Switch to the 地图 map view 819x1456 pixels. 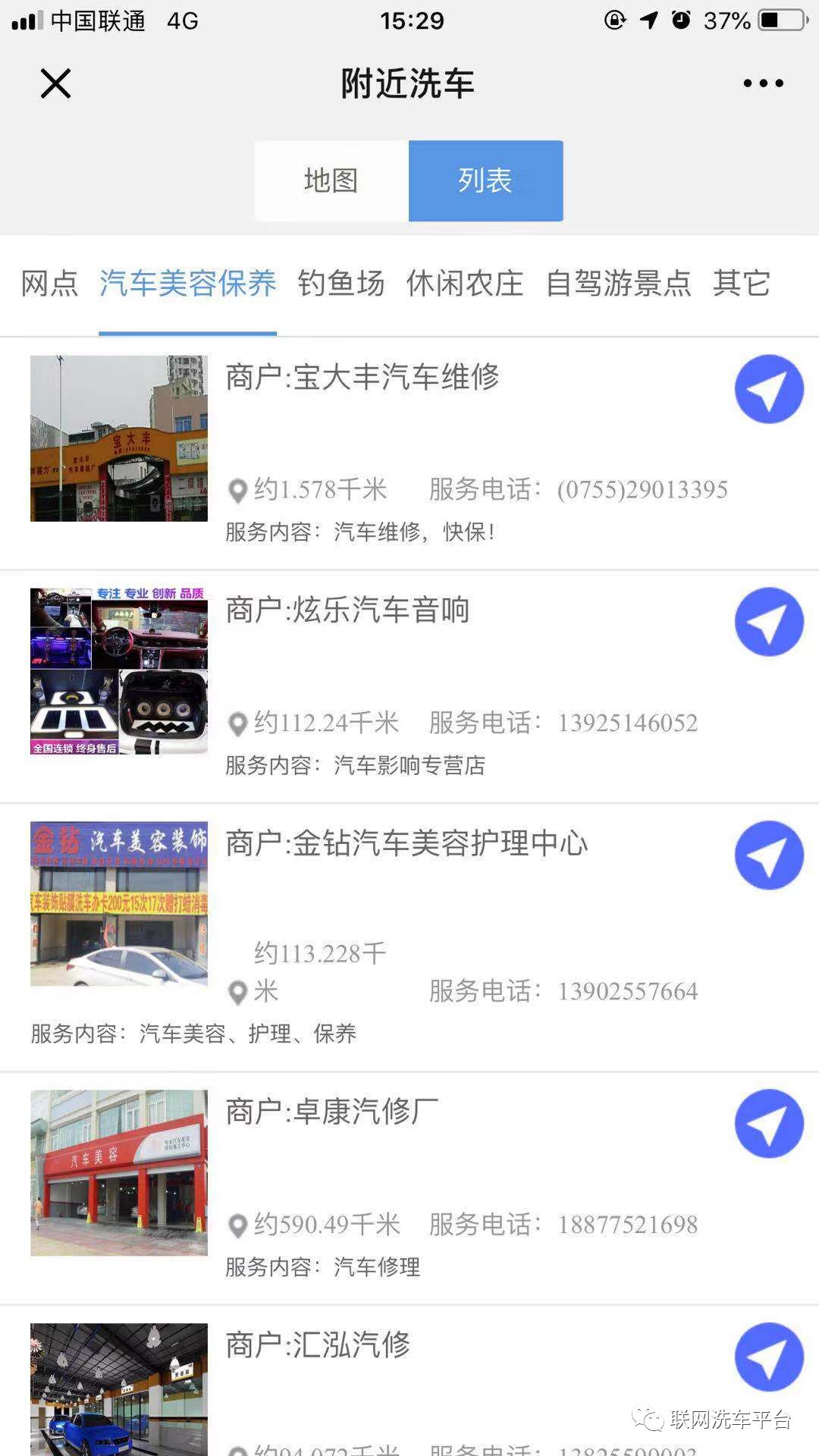(331, 180)
